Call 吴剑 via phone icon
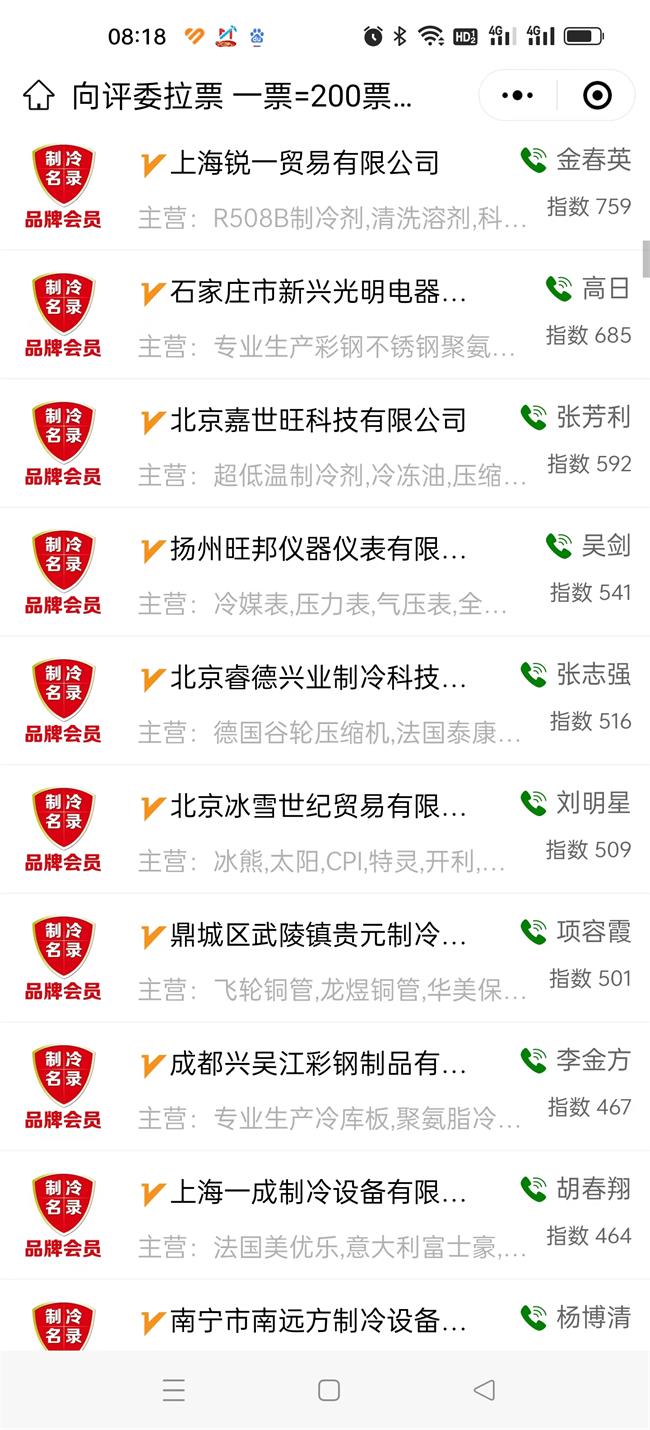 tap(559, 546)
